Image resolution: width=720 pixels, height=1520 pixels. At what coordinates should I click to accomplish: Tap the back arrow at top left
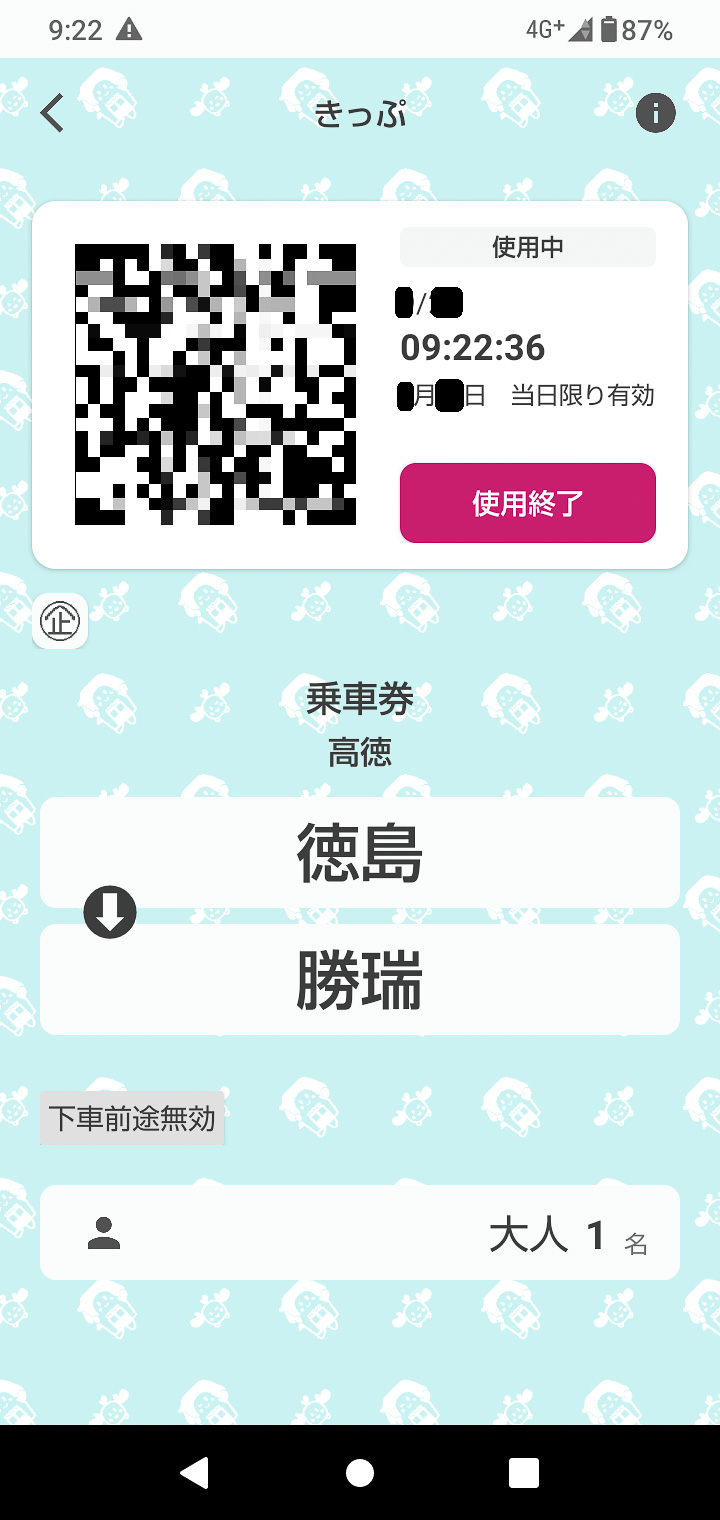[51, 112]
